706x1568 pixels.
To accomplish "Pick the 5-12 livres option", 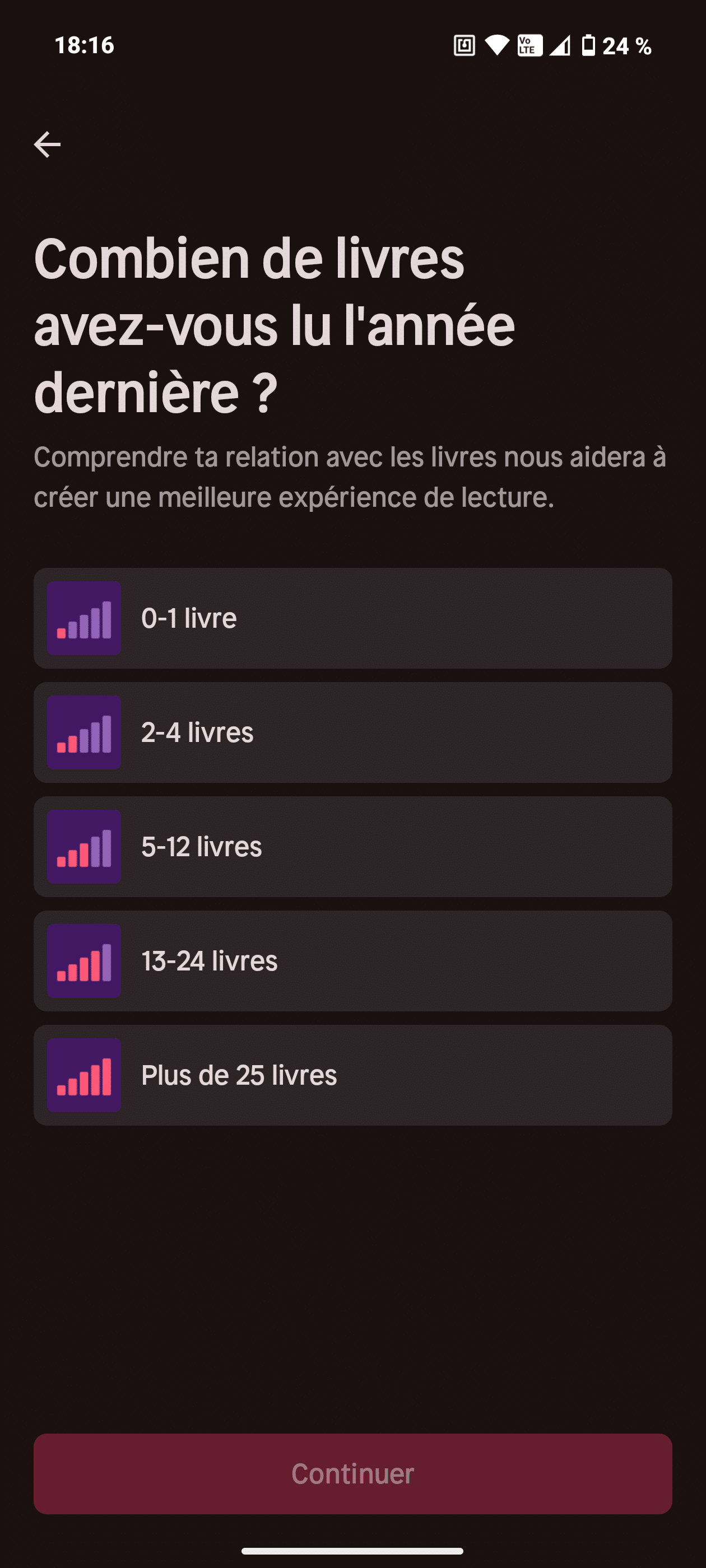I will [352, 847].
